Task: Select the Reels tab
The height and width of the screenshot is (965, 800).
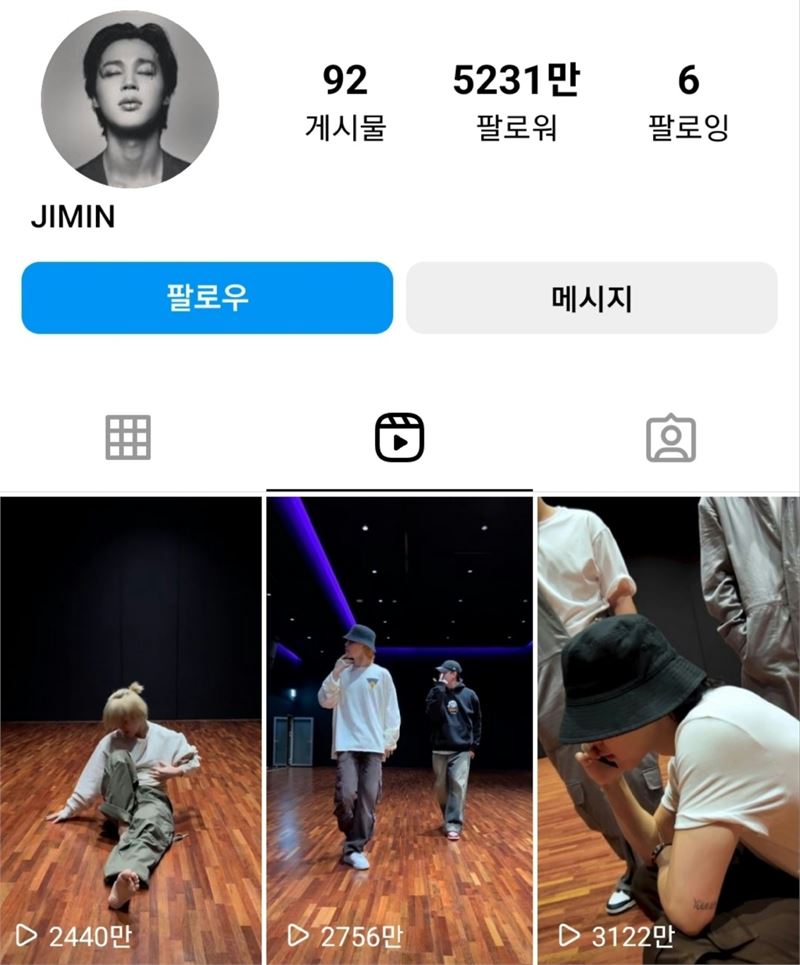Action: point(400,438)
